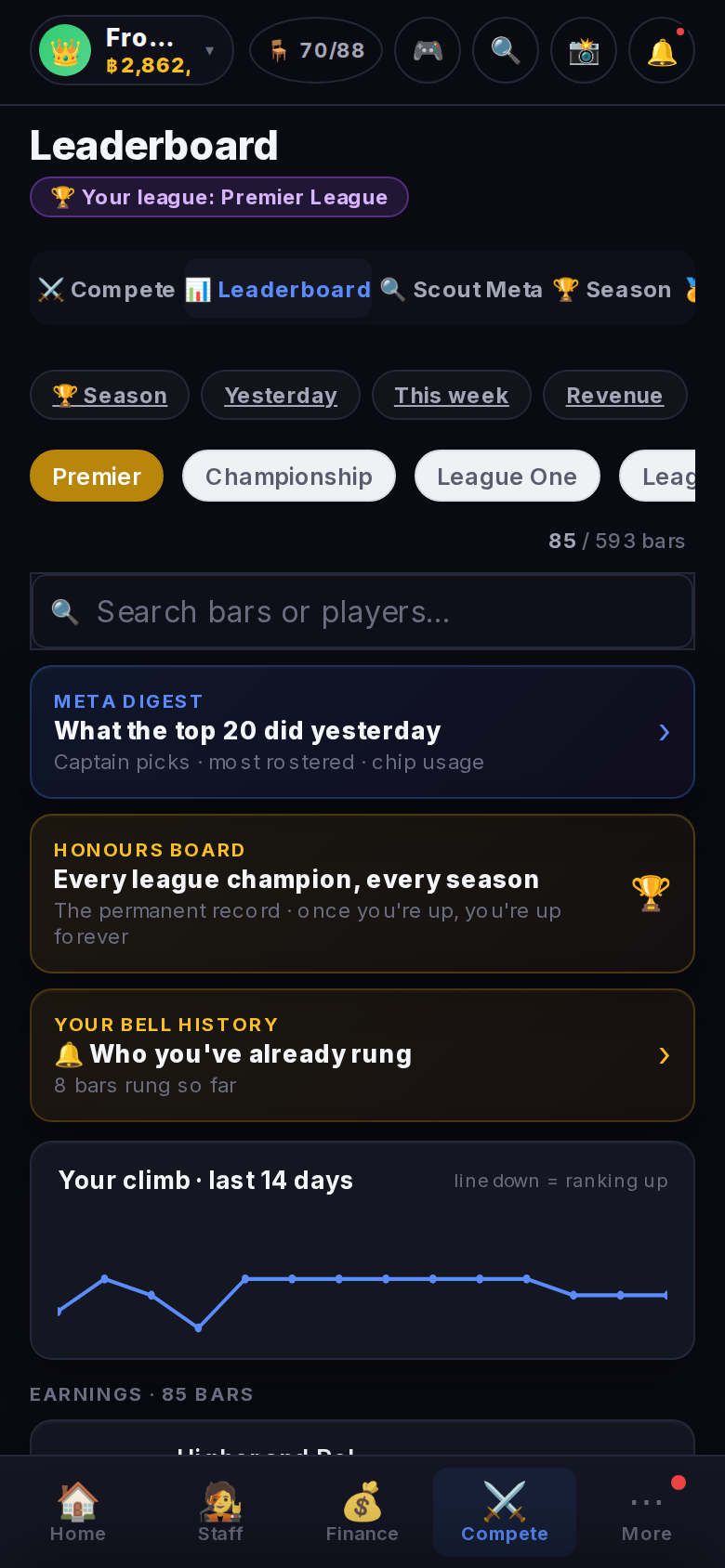Screen dimensions: 725x1568
Task: Select the Championship league chip
Action: [x=289, y=476]
